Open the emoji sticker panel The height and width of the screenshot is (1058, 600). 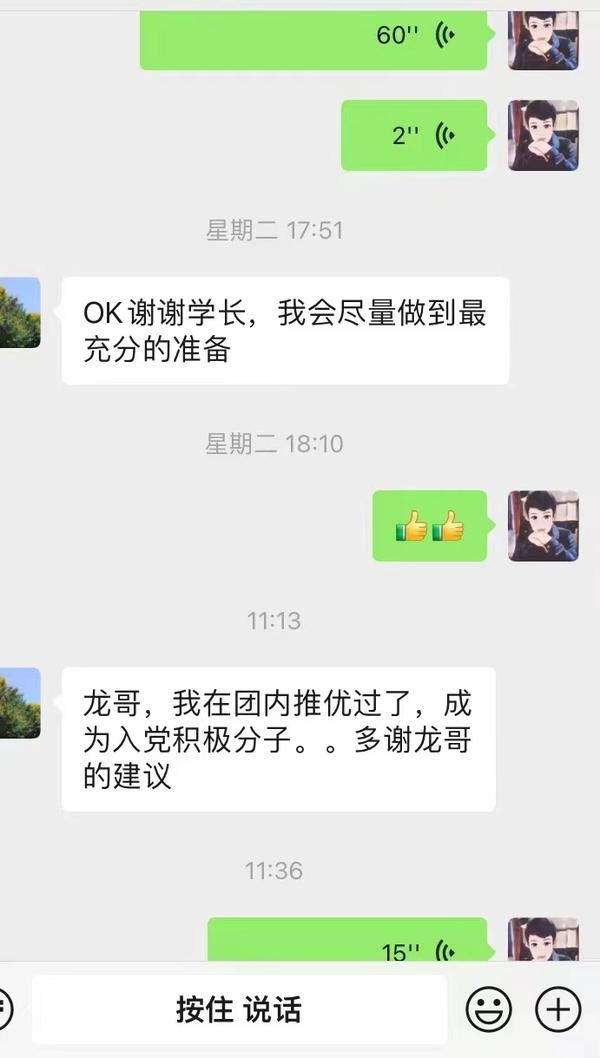click(x=489, y=1009)
